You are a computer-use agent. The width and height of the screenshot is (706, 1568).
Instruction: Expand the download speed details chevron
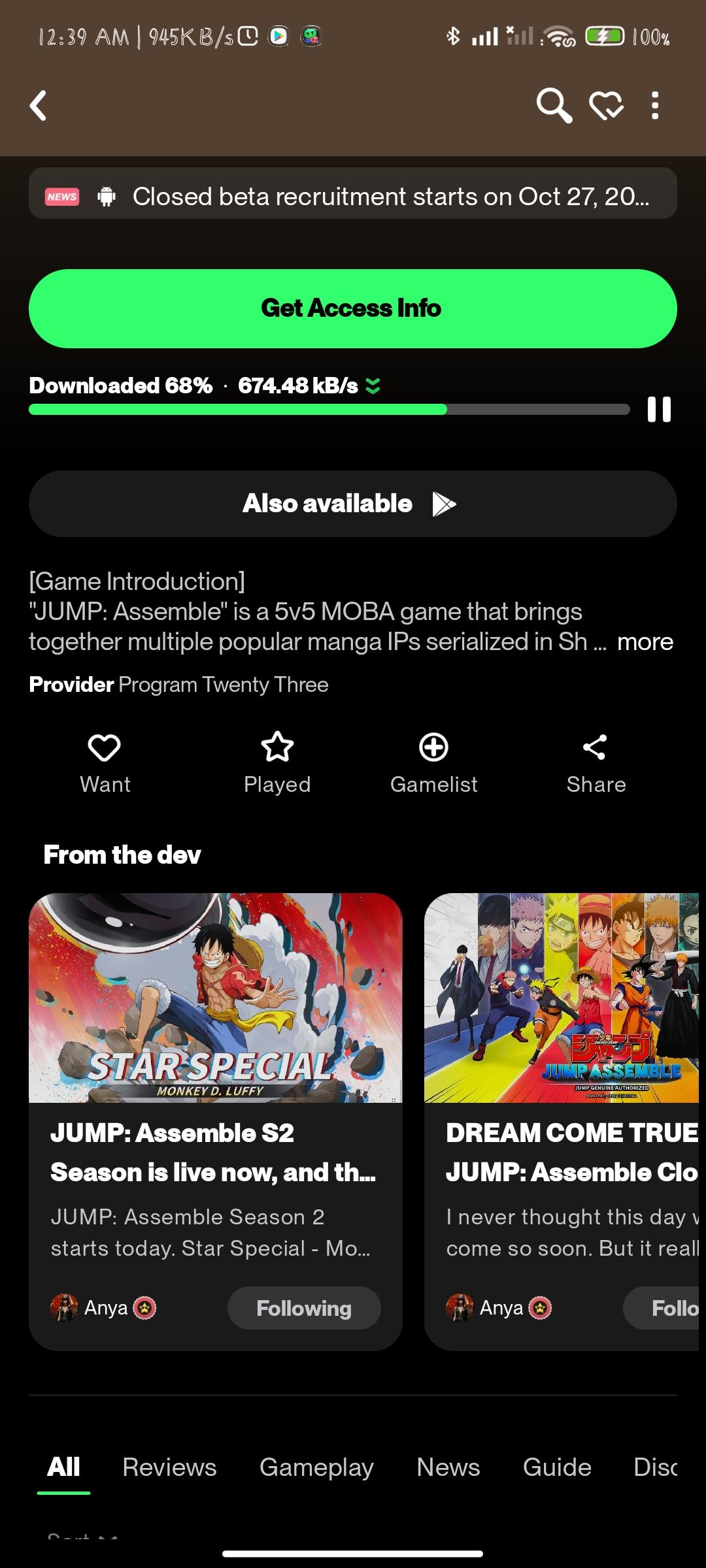point(373,385)
